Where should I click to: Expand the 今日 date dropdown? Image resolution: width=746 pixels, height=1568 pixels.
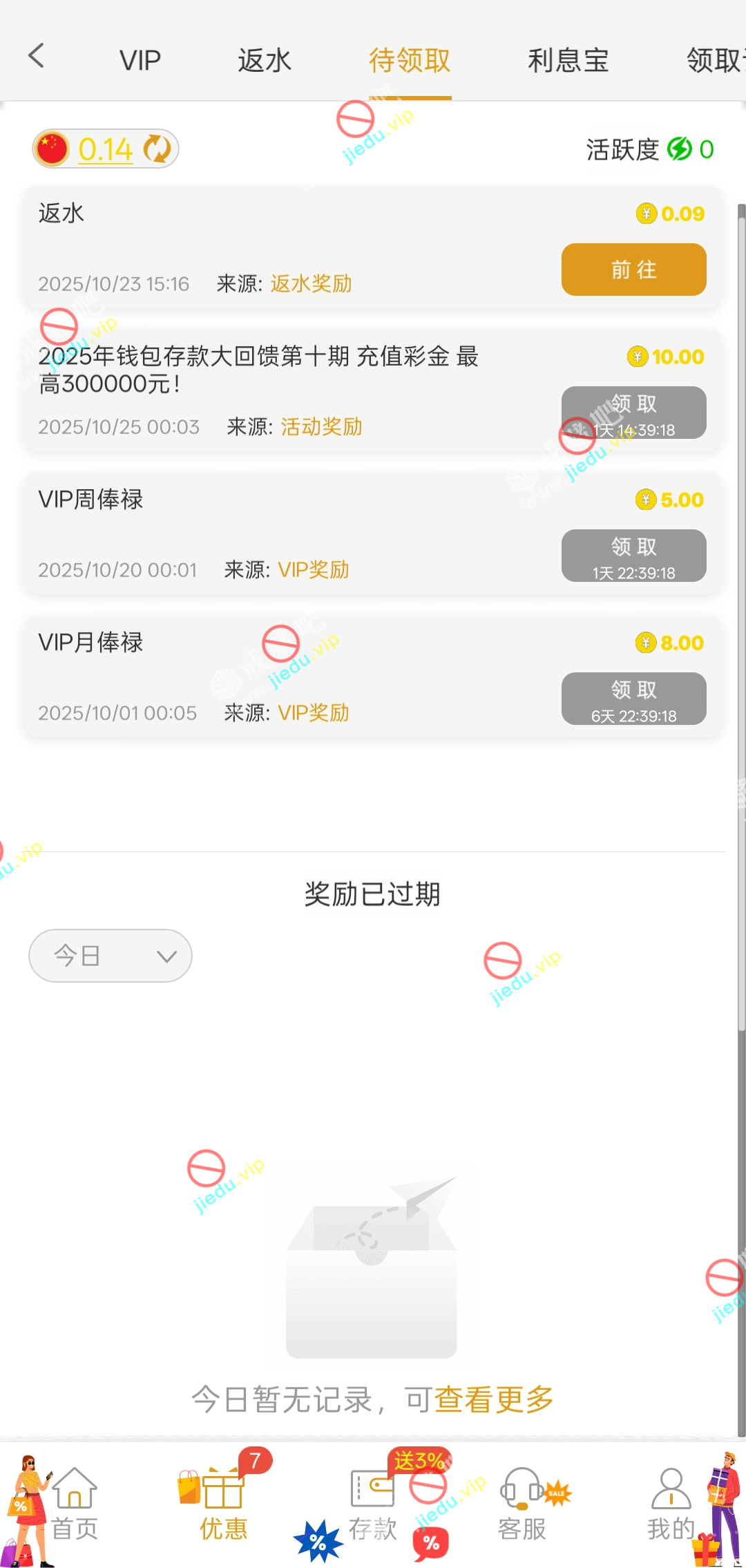(111, 956)
